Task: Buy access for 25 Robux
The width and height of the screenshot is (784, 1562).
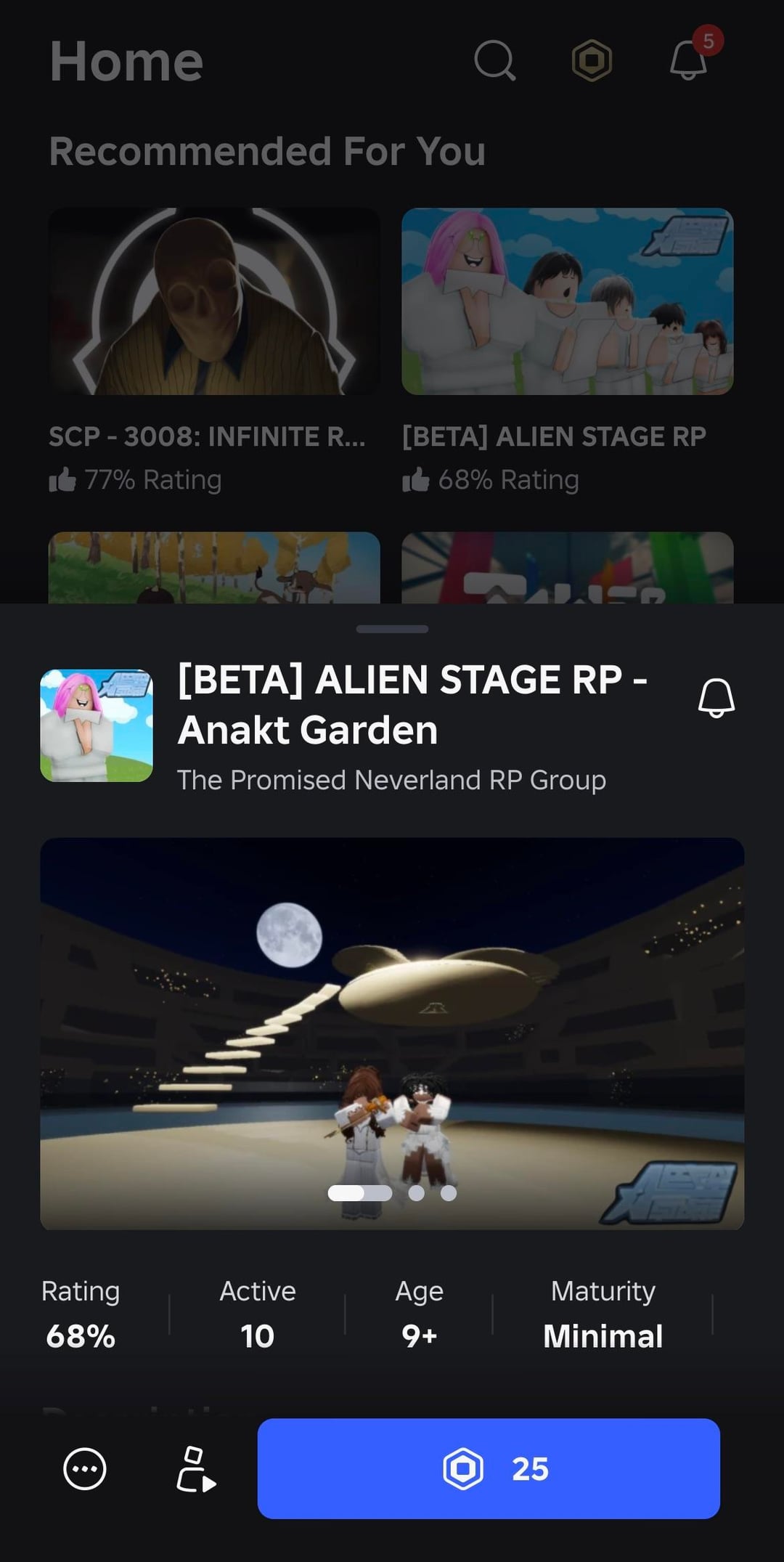Action: pyautogui.click(x=489, y=1468)
